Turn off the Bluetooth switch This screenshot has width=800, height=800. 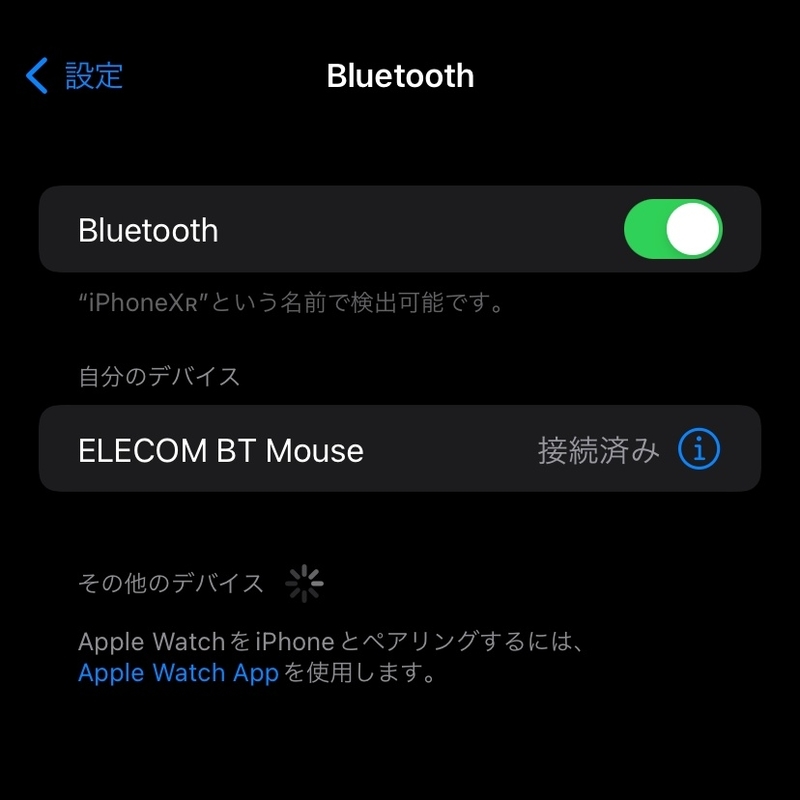coord(672,229)
